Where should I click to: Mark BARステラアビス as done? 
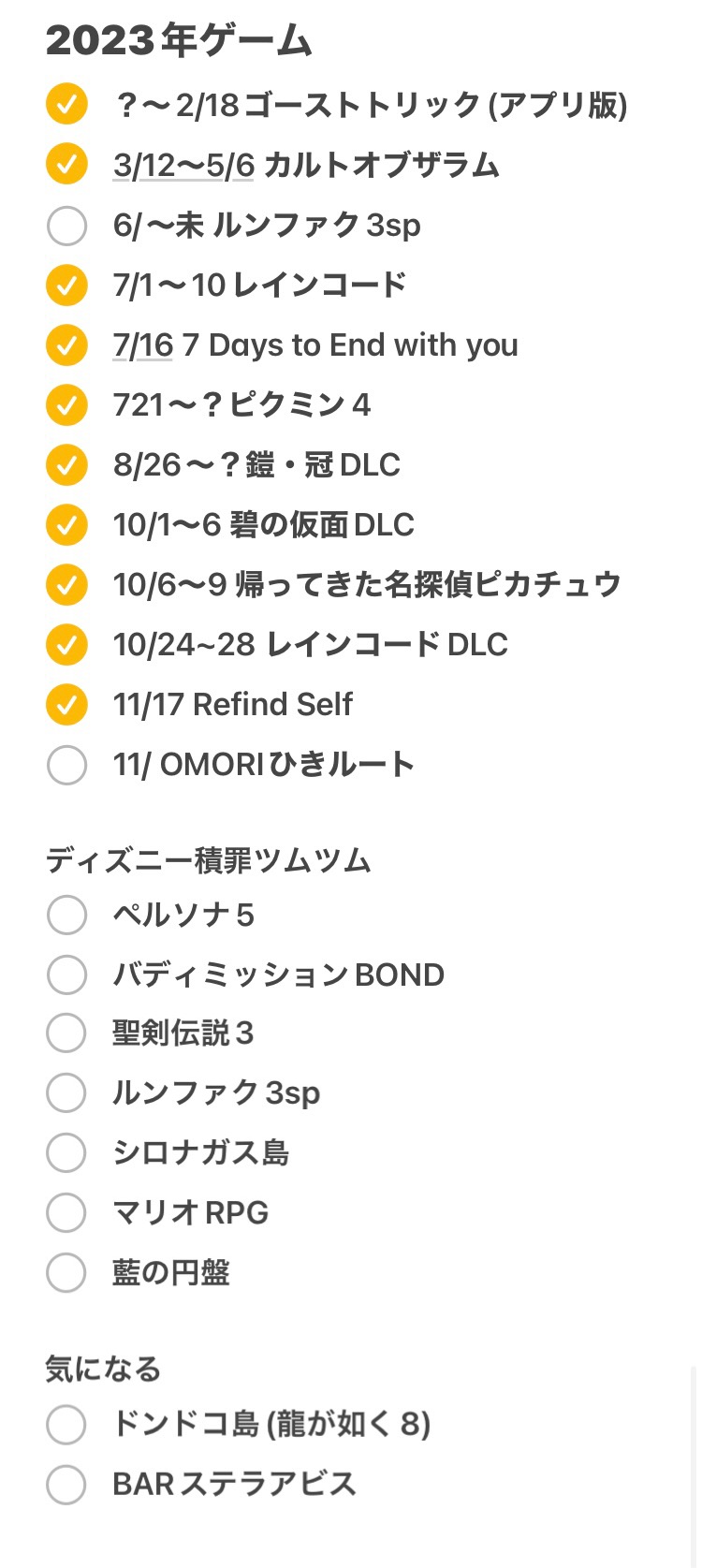point(66,1484)
